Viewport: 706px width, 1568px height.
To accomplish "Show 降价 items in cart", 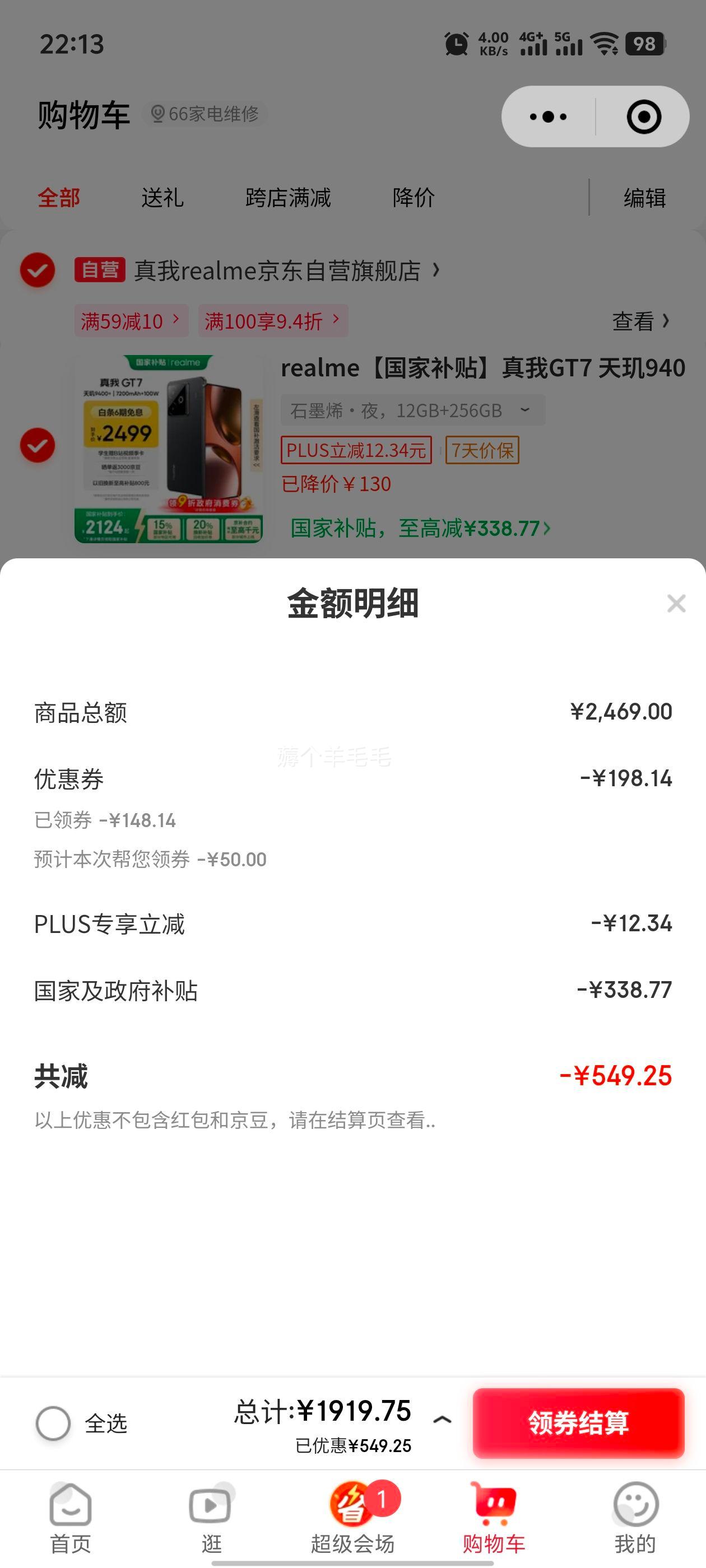I will coord(413,198).
